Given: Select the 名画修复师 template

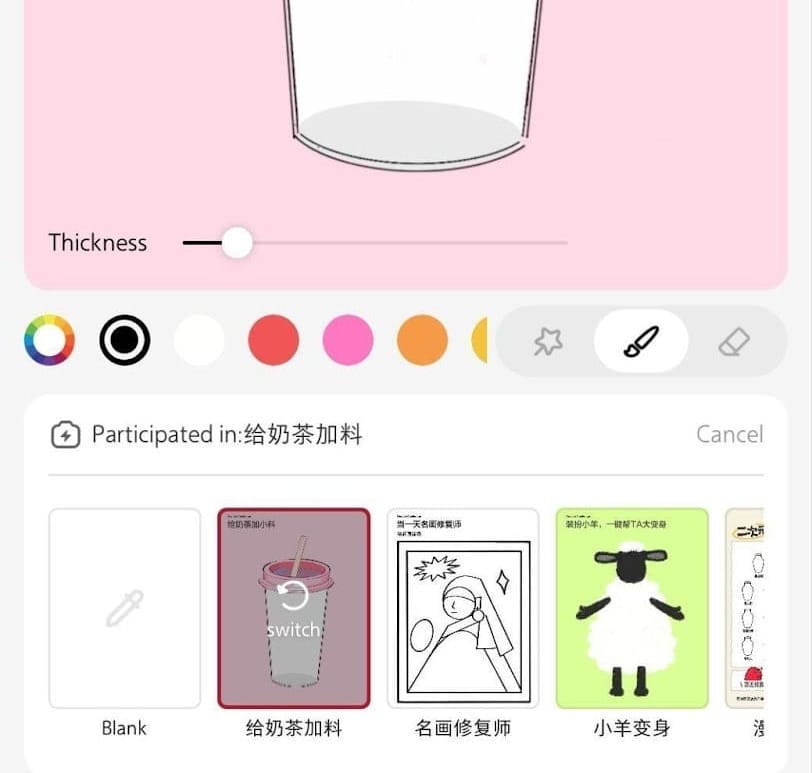Looking at the screenshot, I should [x=462, y=608].
